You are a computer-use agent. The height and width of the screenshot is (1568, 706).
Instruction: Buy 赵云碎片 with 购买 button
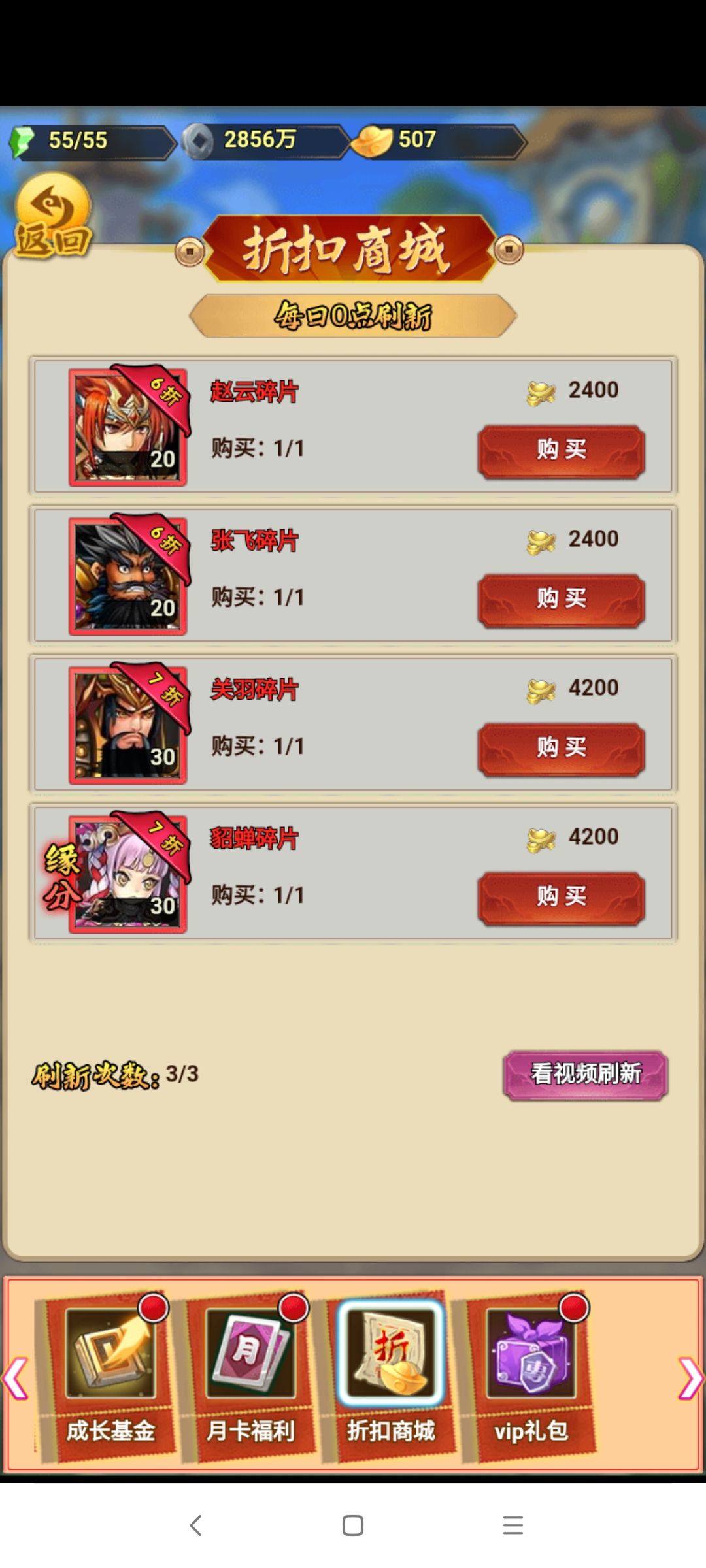561,451
